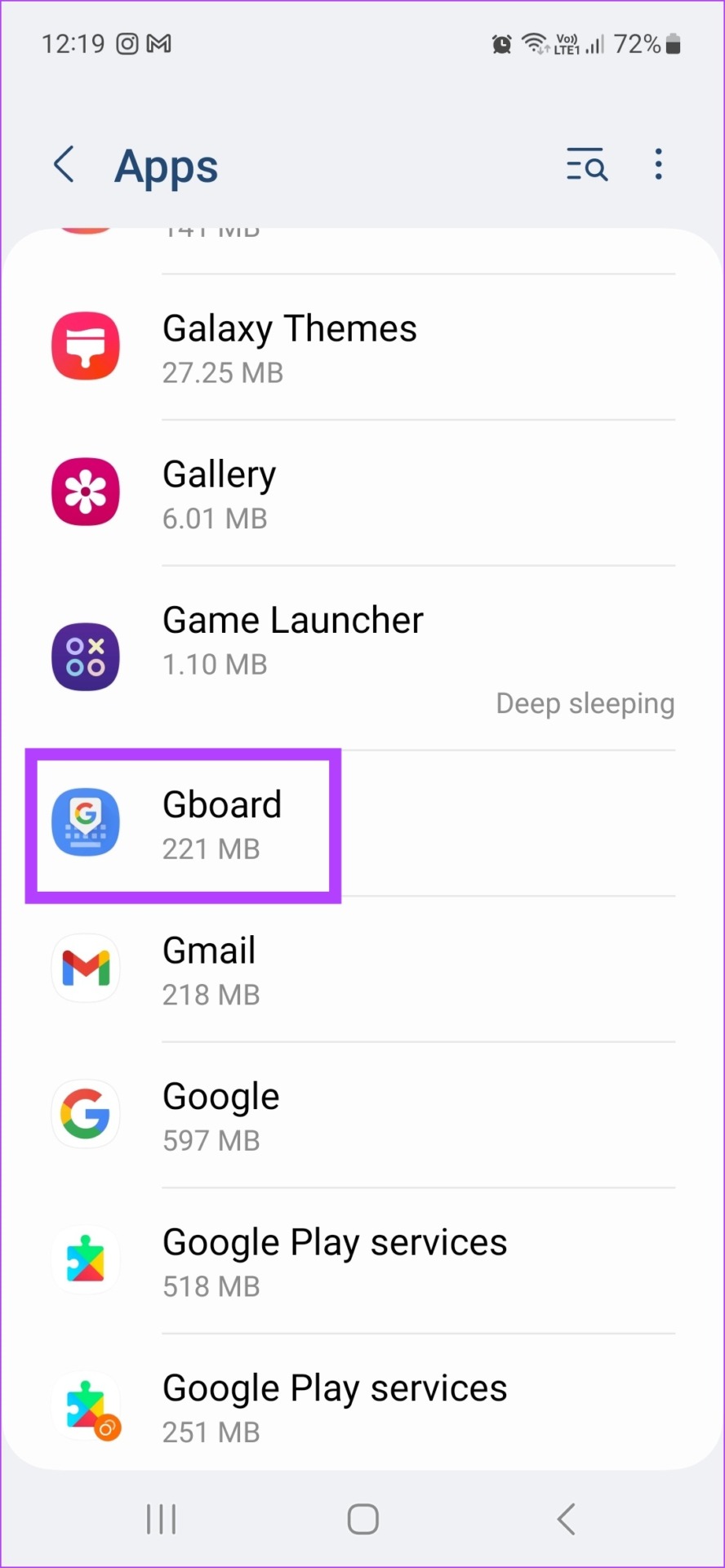The height and width of the screenshot is (1568, 725).
Task: Open recent apps from the navigation bar
Action: click(161, 1519)
